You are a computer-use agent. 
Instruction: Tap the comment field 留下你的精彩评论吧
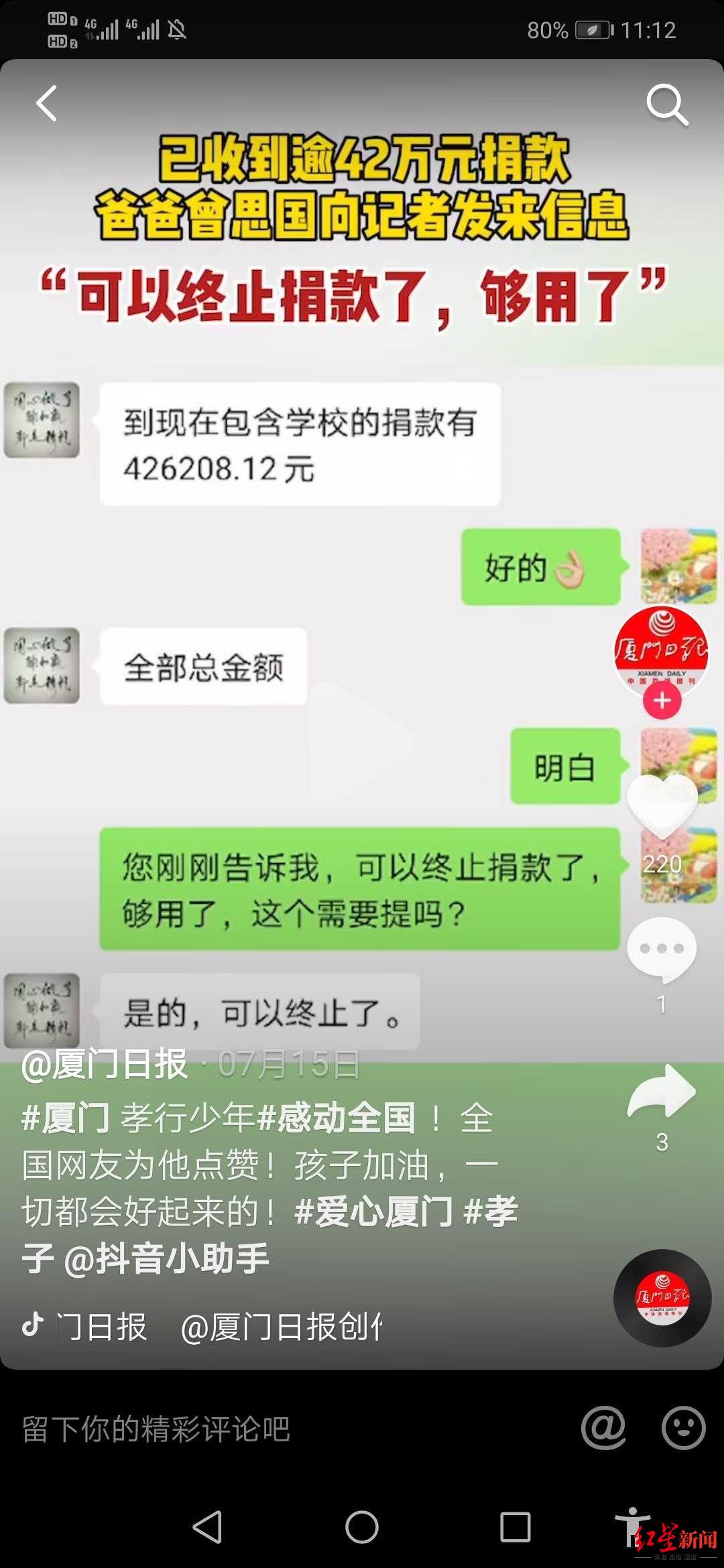point(156,1429)
